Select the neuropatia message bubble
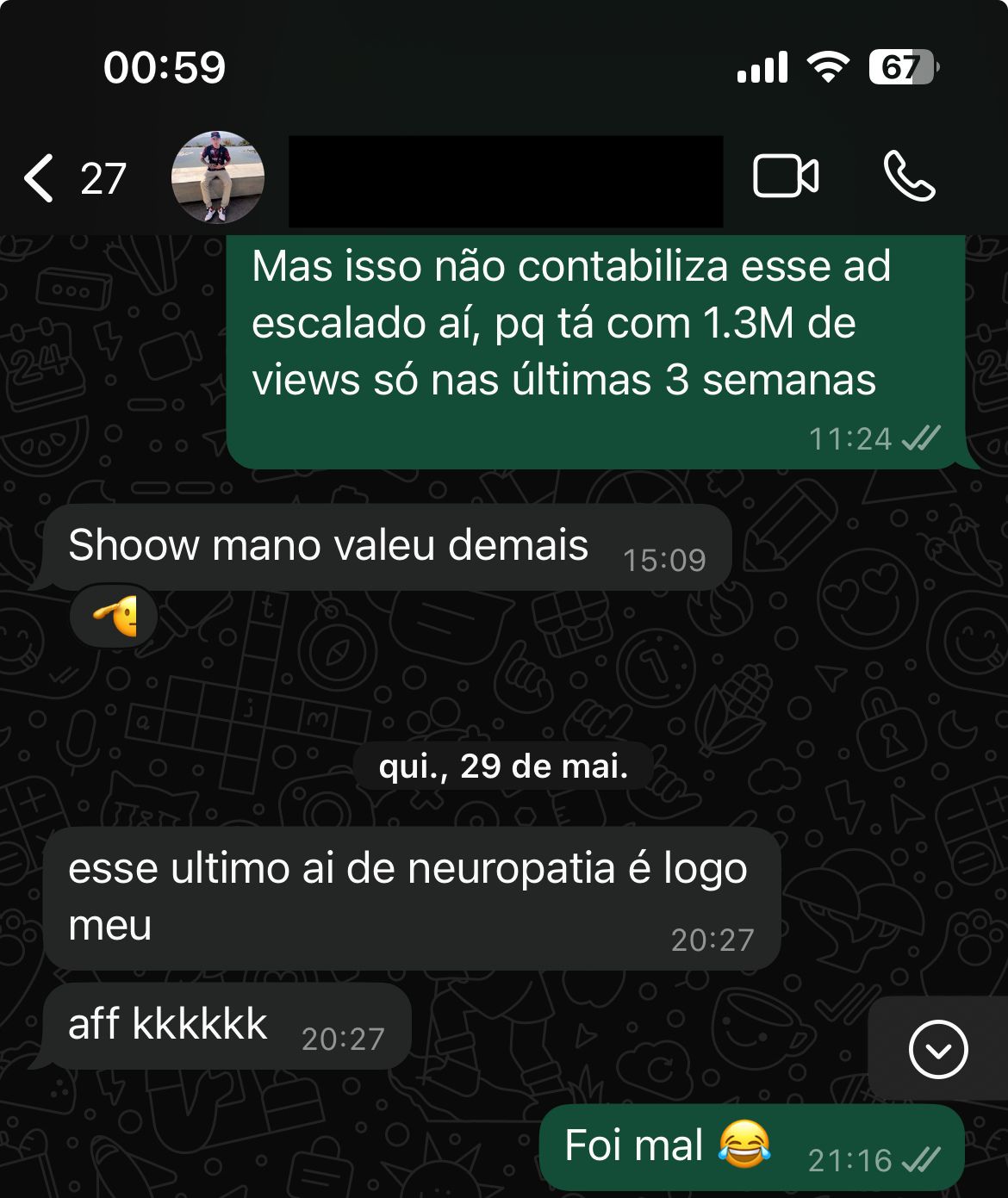 pos(414,898)
